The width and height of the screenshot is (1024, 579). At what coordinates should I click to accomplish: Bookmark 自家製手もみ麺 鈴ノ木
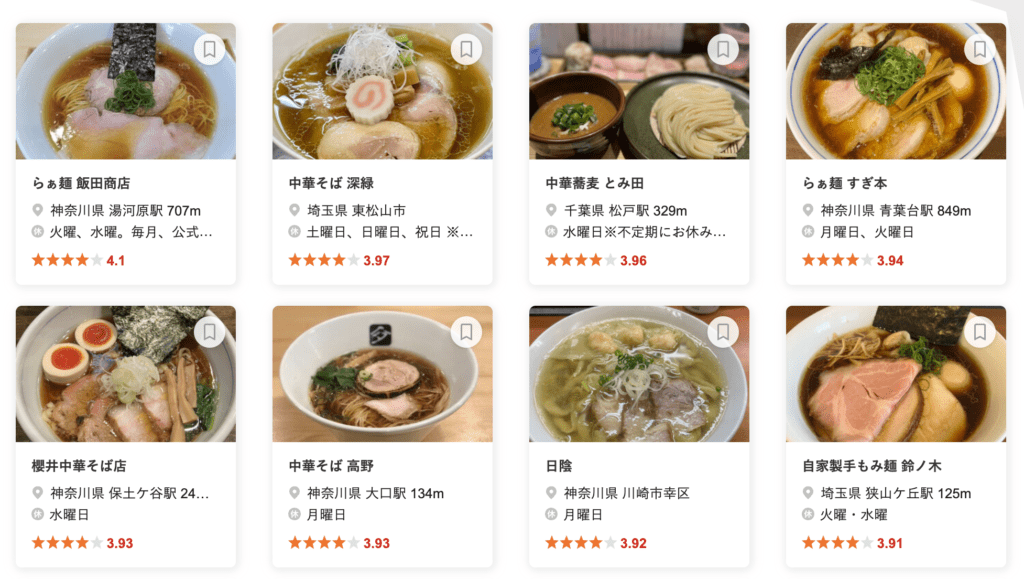pyautogui.click(x=980, y=332)
